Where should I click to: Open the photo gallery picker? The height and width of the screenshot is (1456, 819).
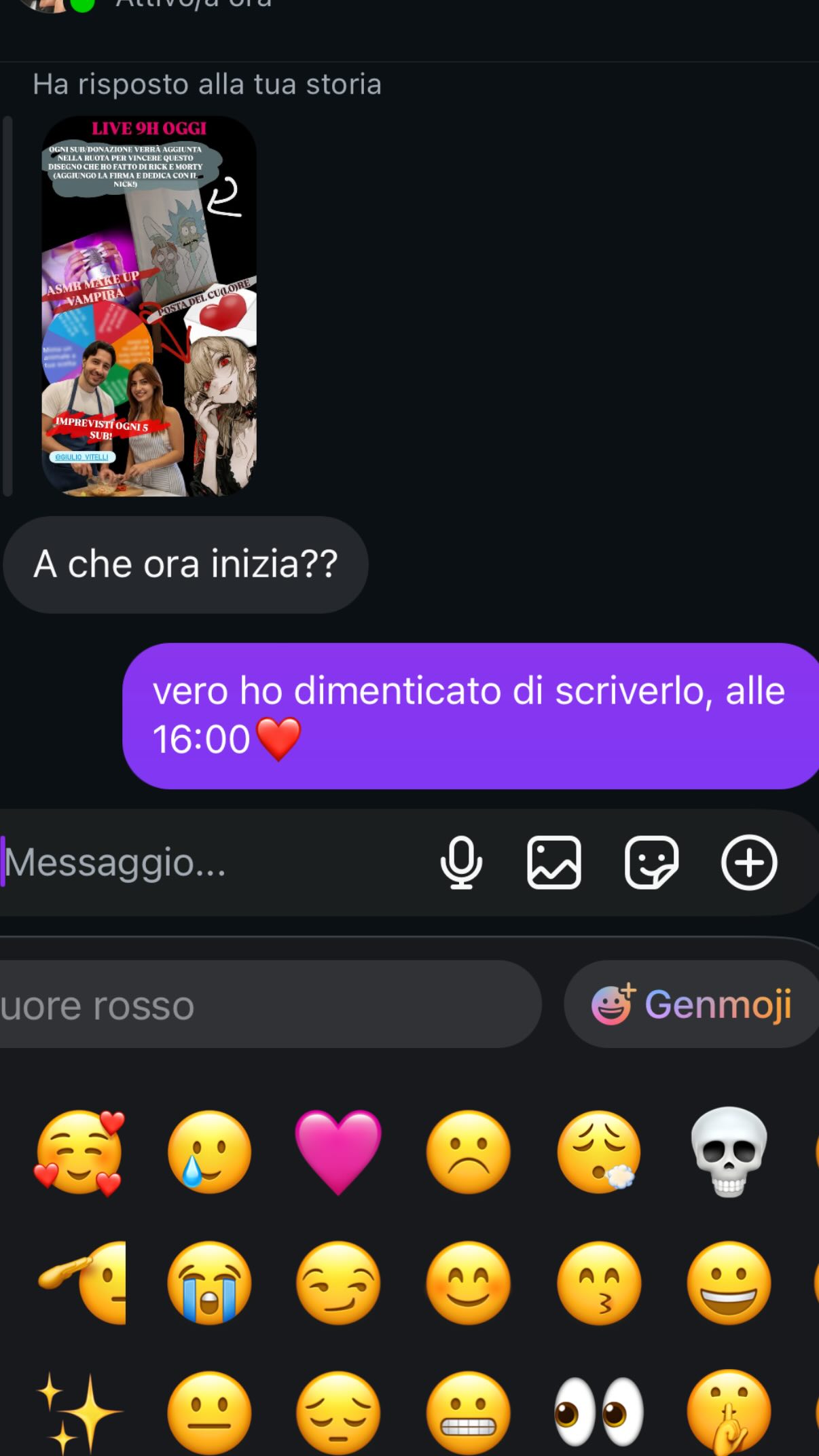554,862
